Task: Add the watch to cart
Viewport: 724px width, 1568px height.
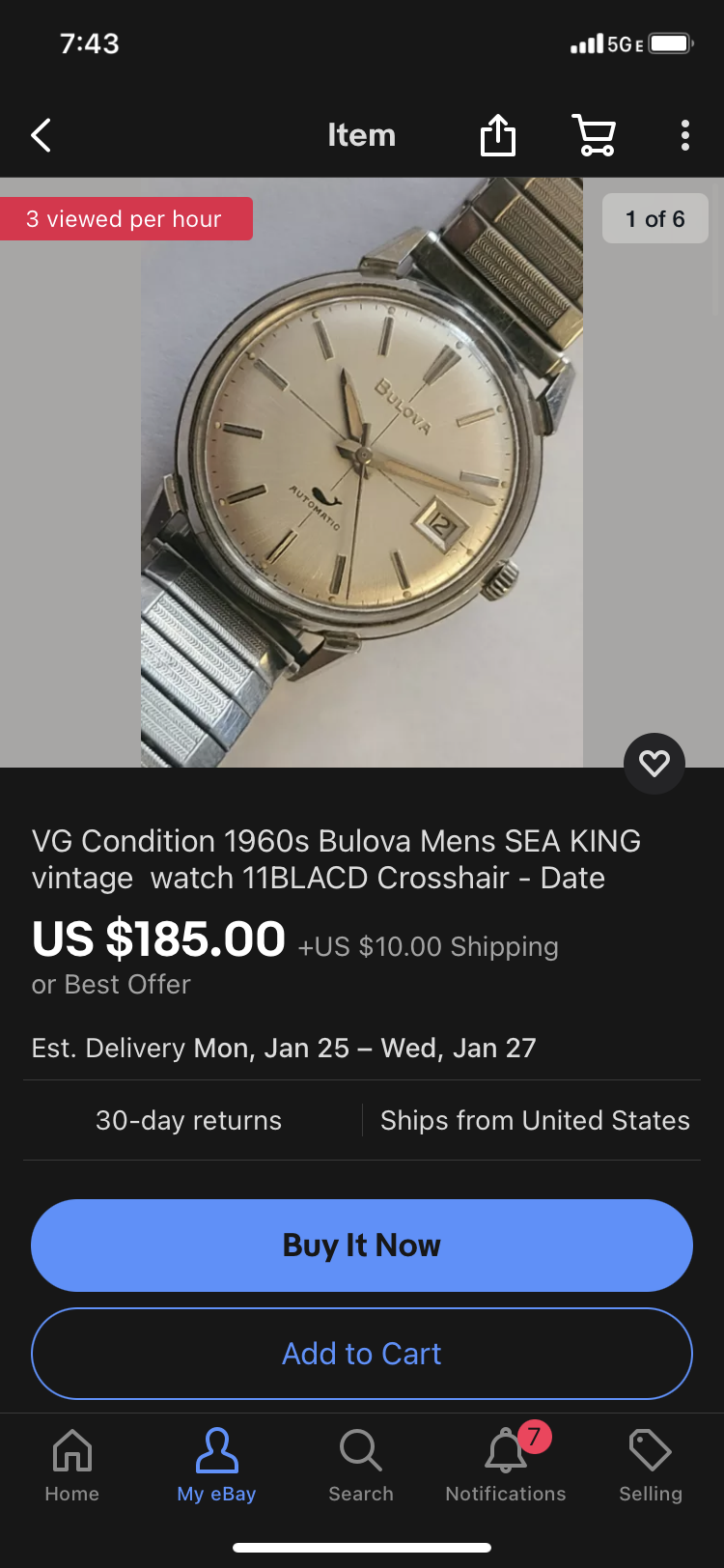Action: click(362, 1354)
